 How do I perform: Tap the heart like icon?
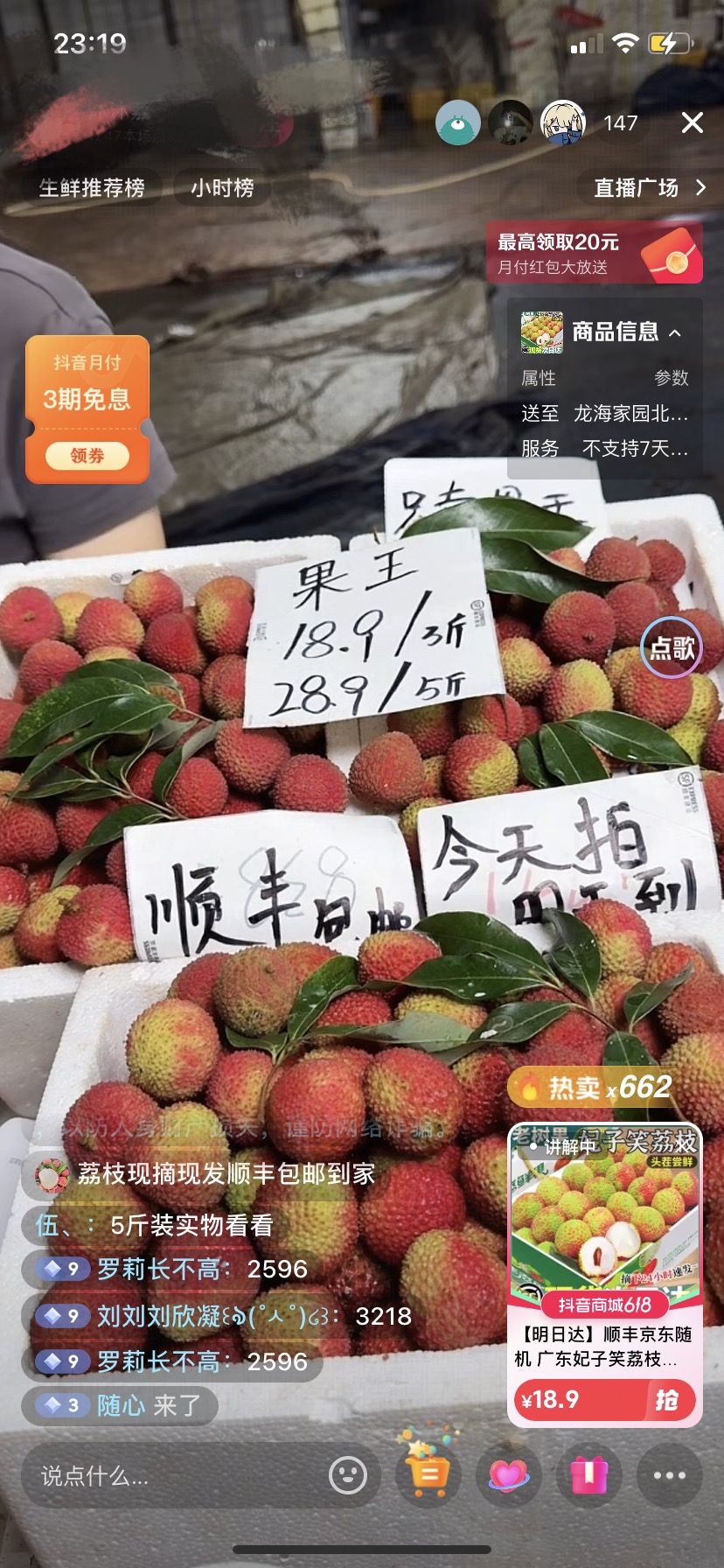click(507, 1474)
